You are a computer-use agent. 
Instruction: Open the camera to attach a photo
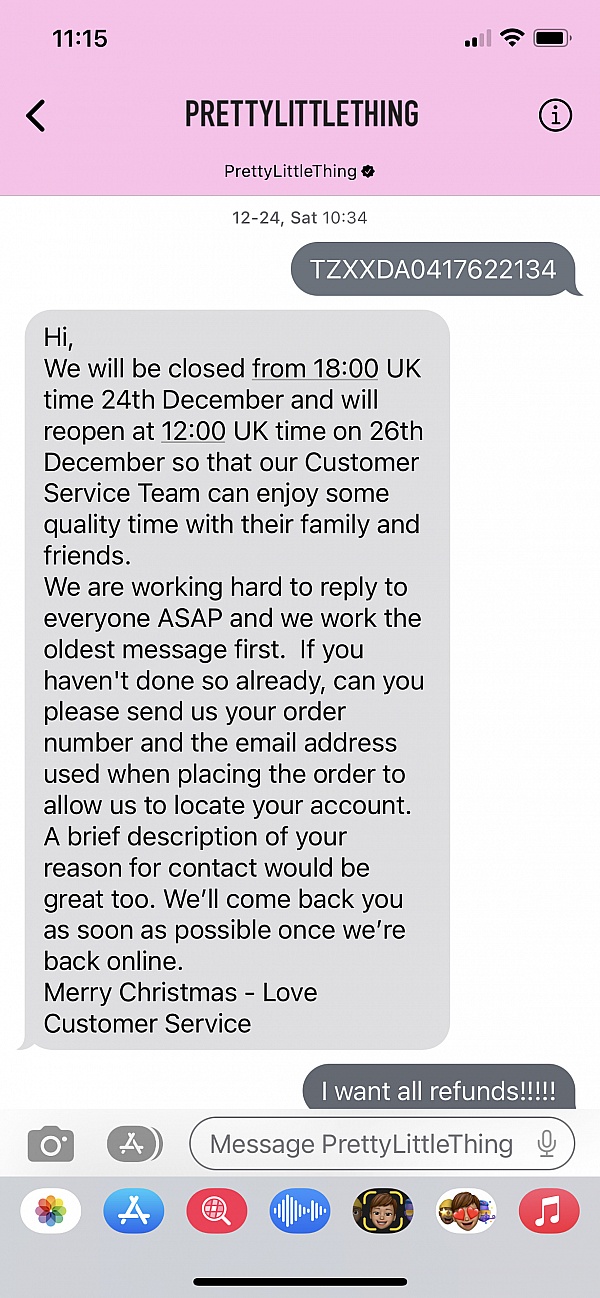click(x=50, y=1143)
